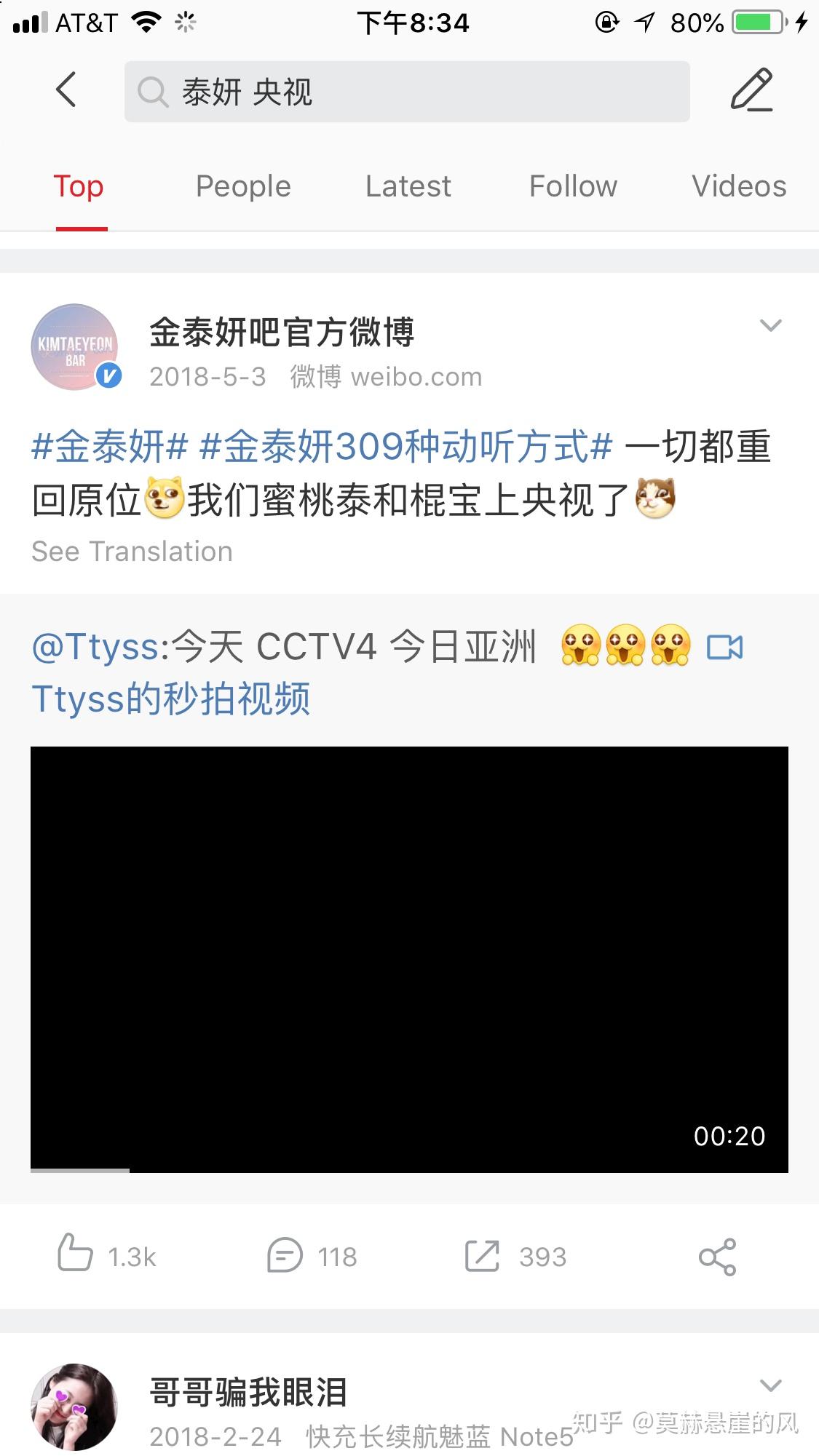
Task: Expand options chevron on 金泰妍吧官方微博 post
Action: tap(770, 325)
